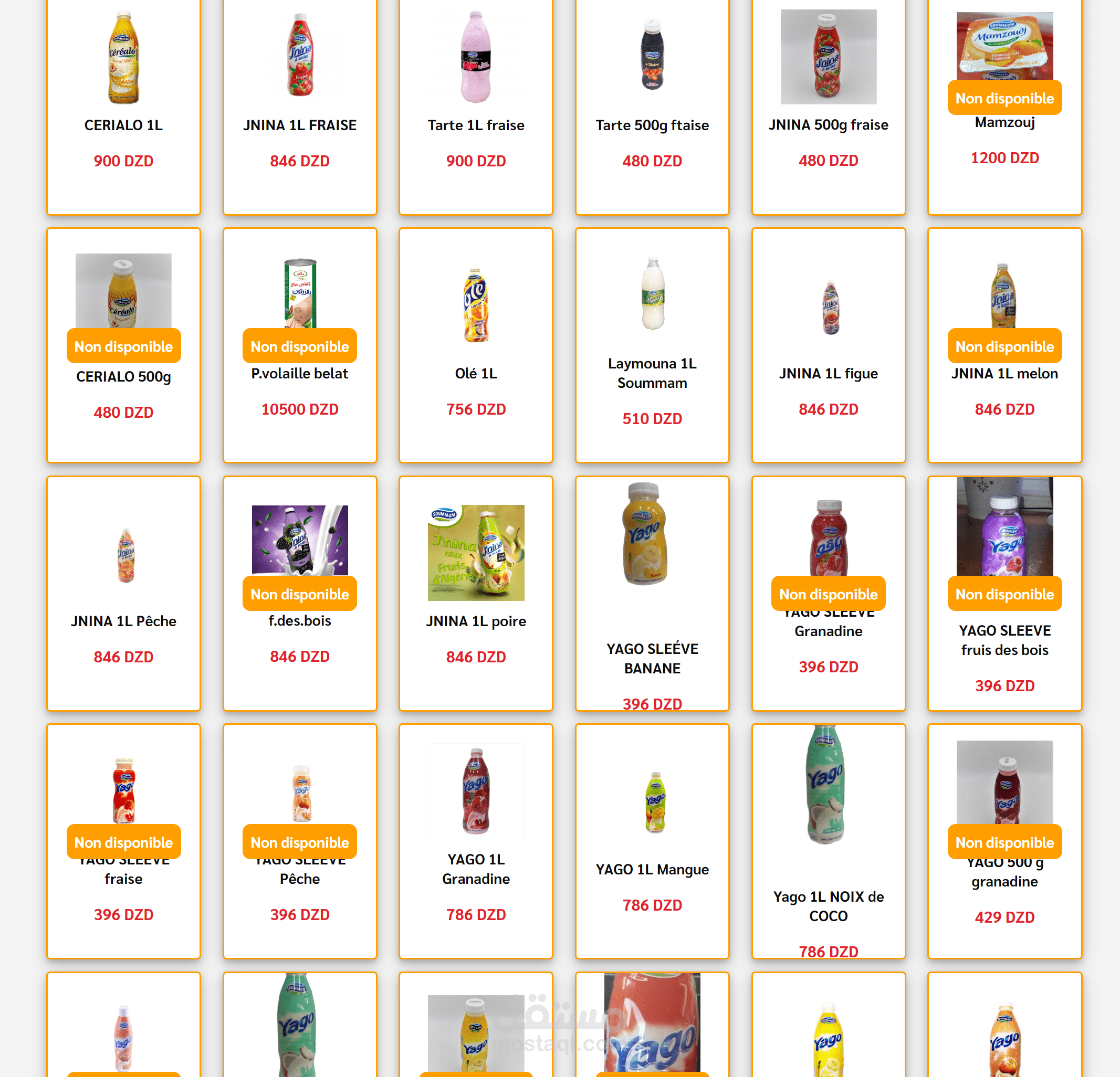Open the YAGO 500 g granadine card
The width and height of the screenshot is (1120, 1077).
[1004, 882]
